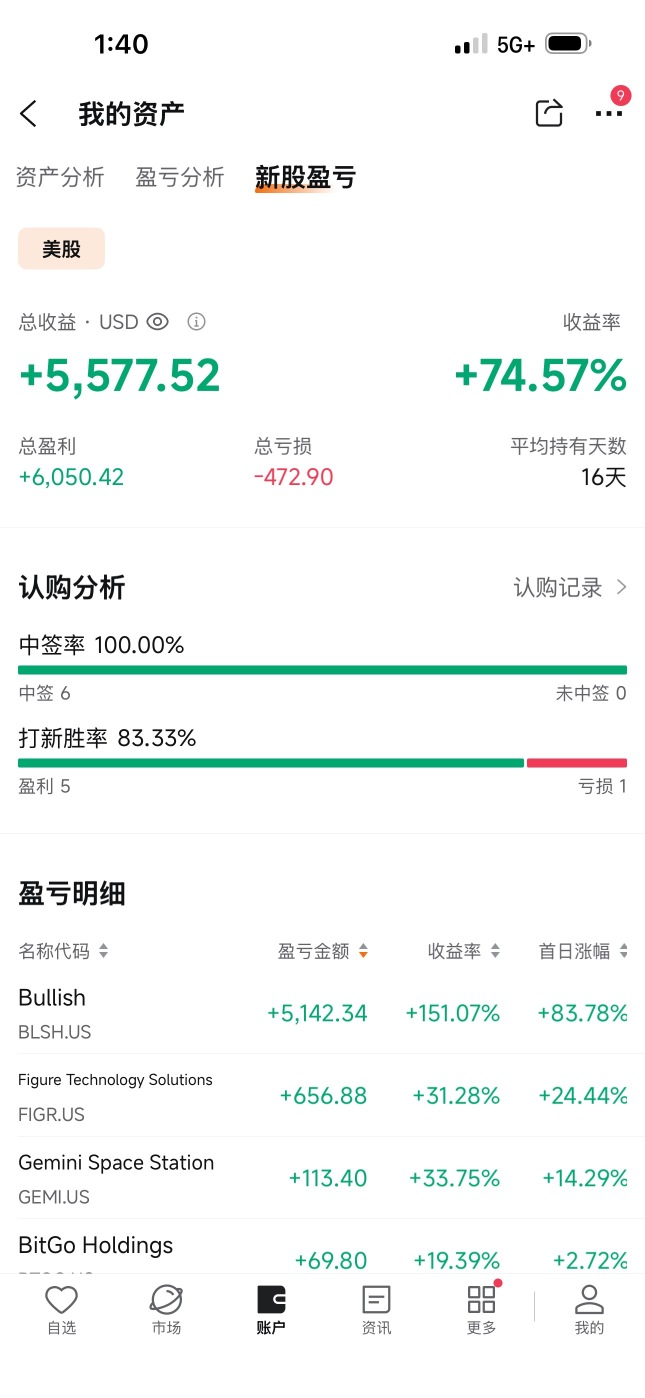This screenshot has width=645, height=1398.
Task: Switch to 资产分析 tab
Action: [x=60, y=177]
